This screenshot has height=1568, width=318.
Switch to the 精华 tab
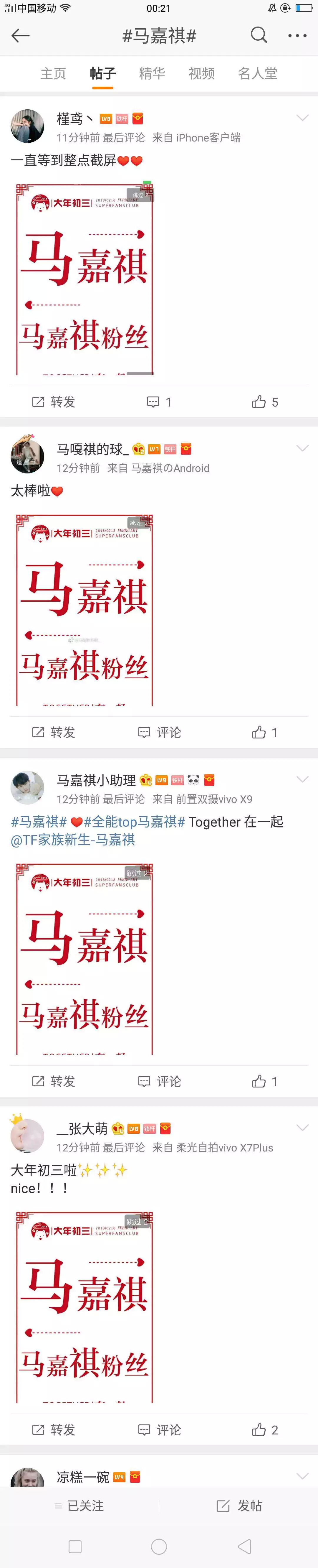[152, 74]
